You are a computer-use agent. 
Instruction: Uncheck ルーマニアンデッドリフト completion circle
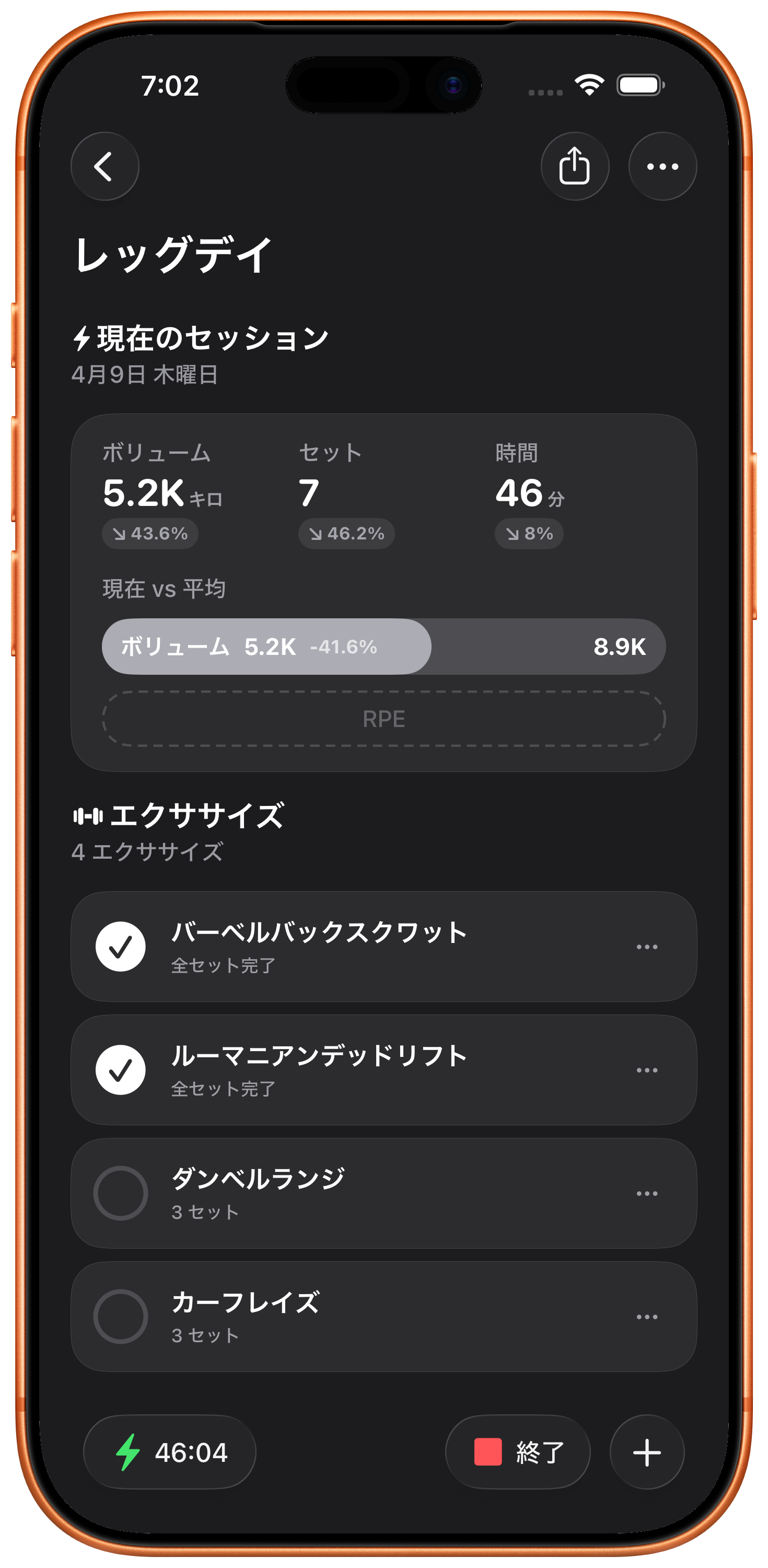121,1070
